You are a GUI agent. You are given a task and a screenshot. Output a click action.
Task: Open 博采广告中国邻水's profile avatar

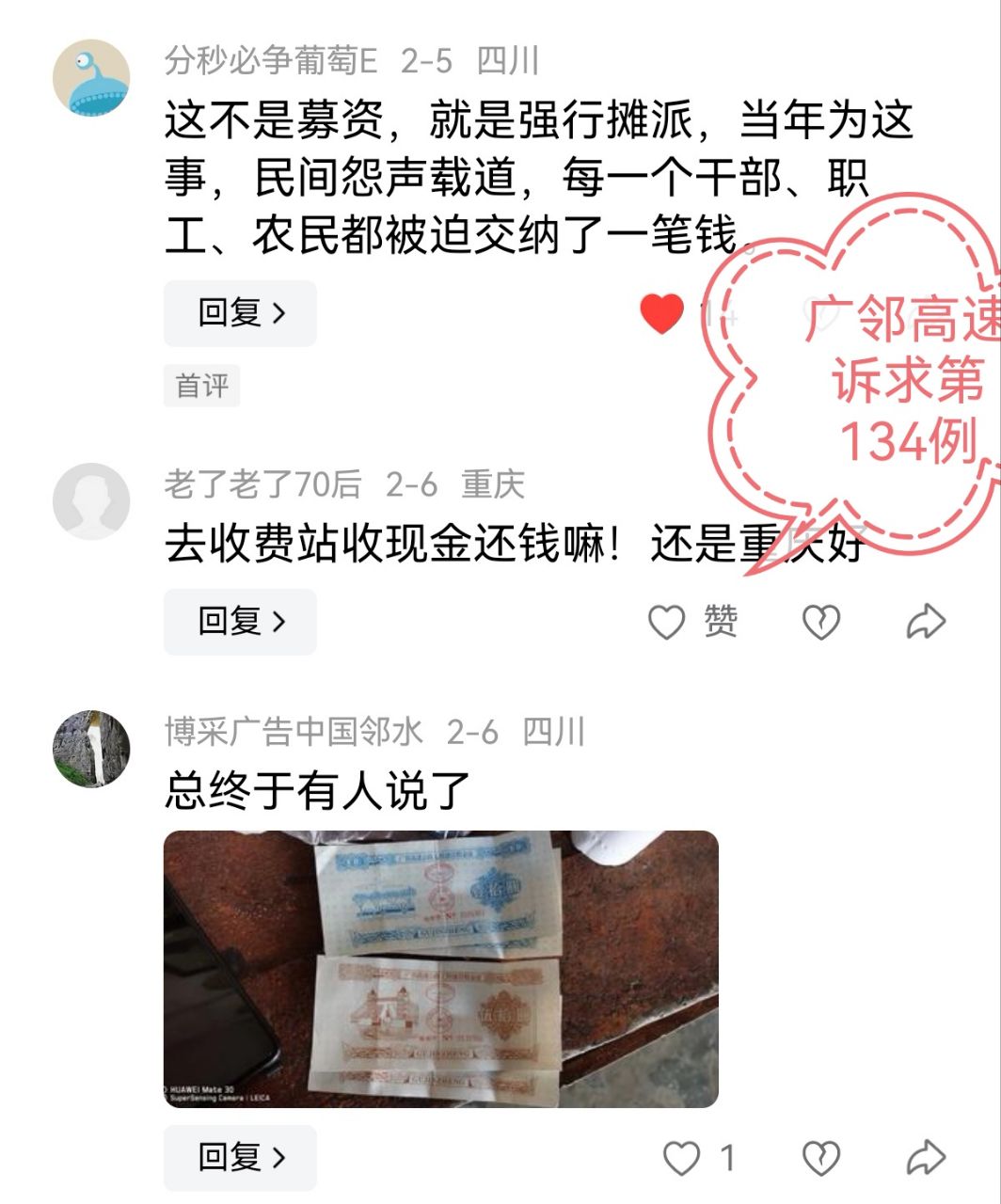click(x=90, y=749)
